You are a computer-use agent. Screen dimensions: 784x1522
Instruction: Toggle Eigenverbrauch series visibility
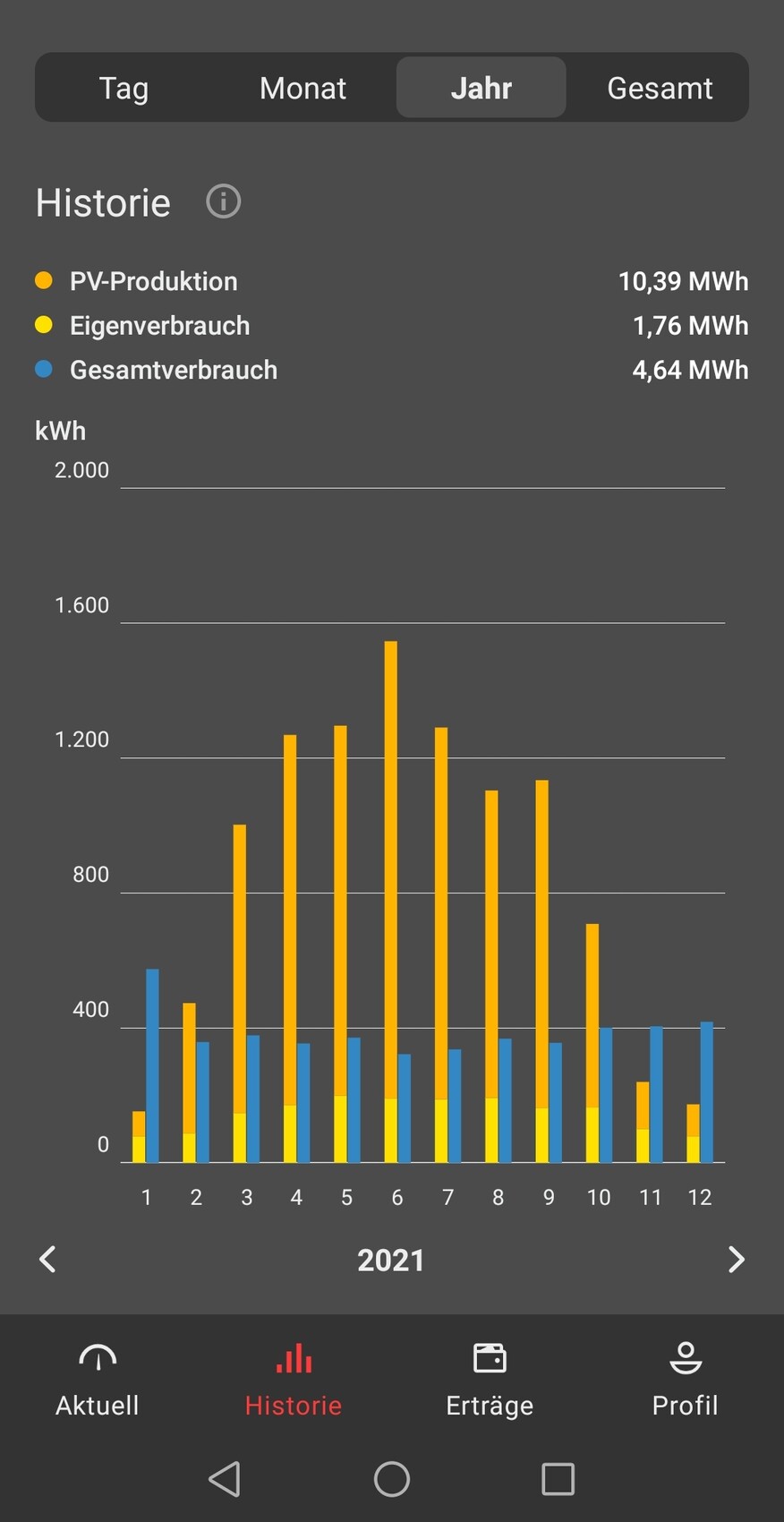tap(159, 325)
